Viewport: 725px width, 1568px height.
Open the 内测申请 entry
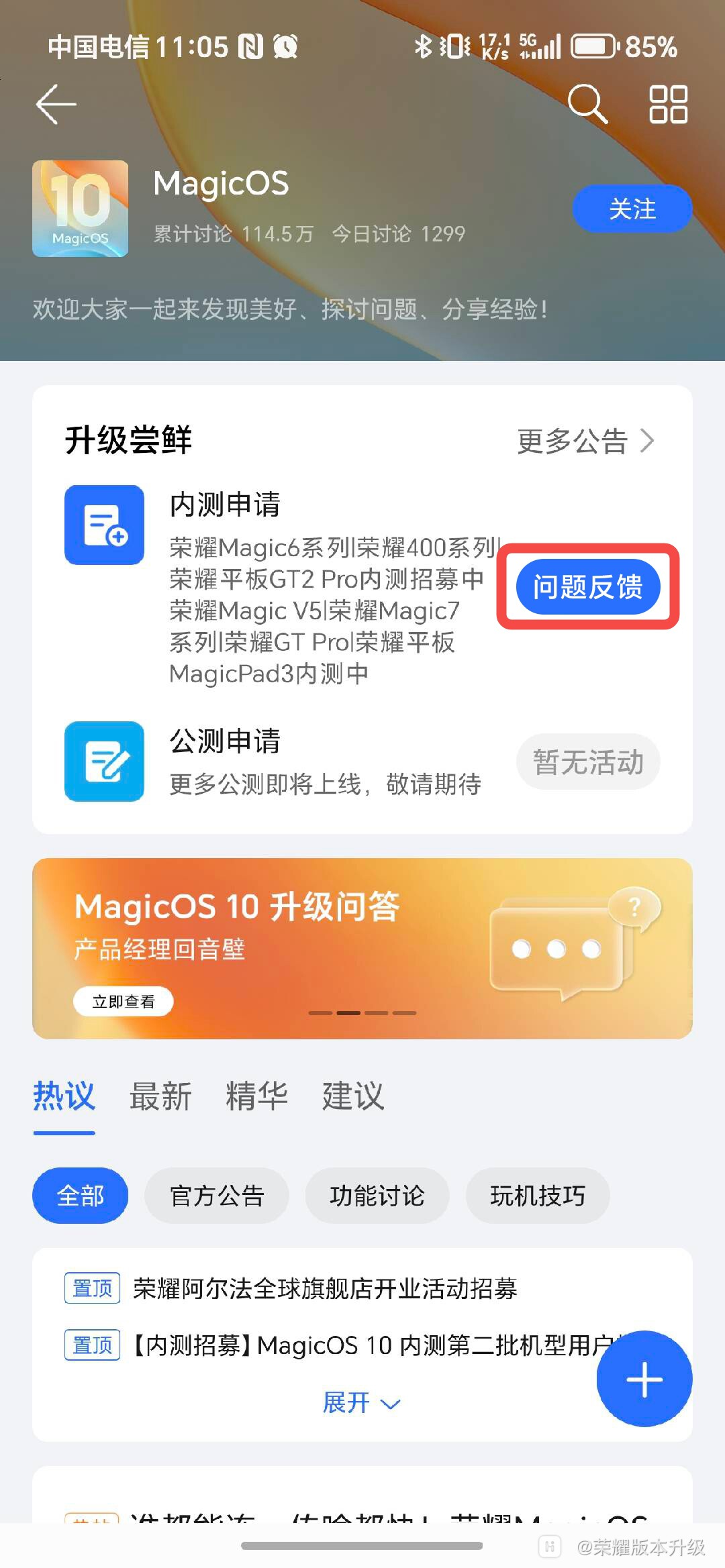click(225, 505)
